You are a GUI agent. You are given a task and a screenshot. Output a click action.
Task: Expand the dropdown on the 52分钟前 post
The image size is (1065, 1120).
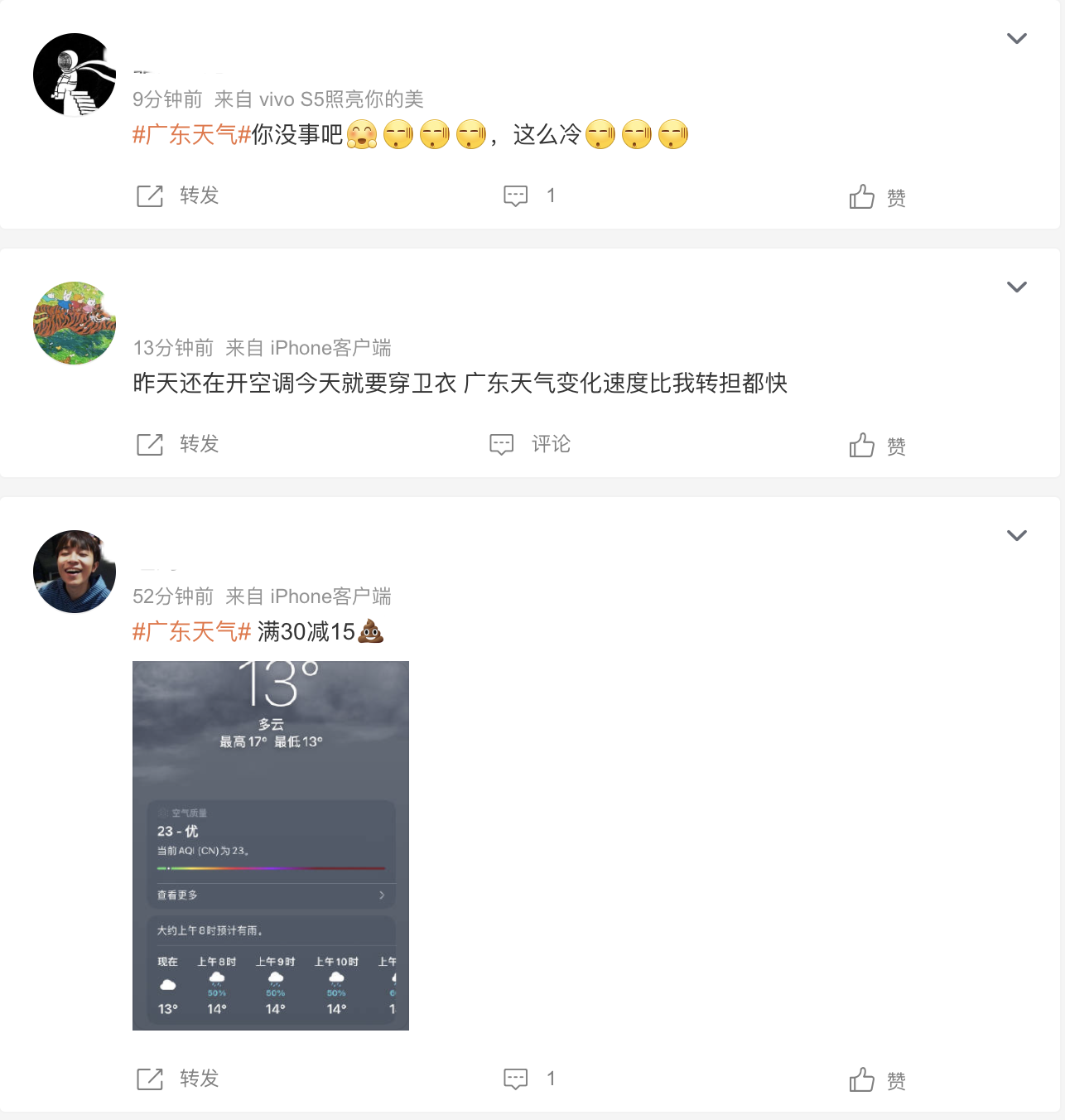(x=1016, y=536)
